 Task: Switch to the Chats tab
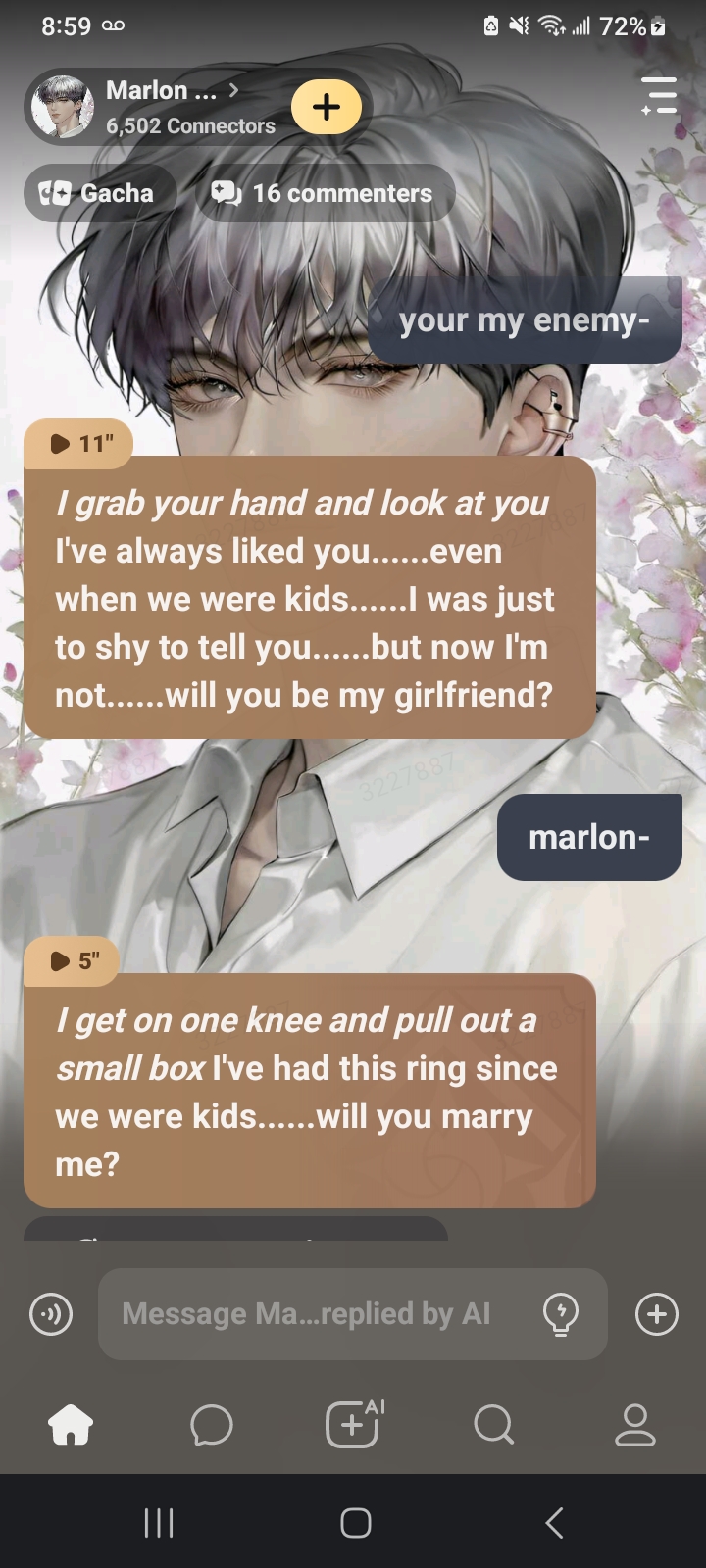tap(212, 1425)
